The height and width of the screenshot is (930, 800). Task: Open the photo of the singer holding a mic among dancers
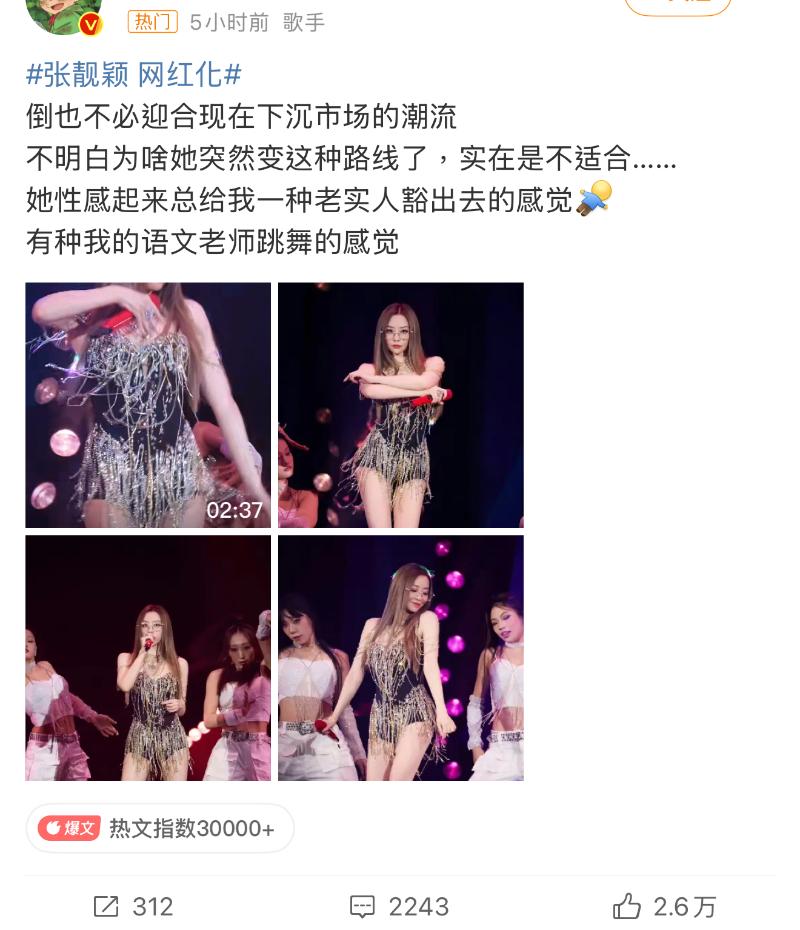(148, 658)
